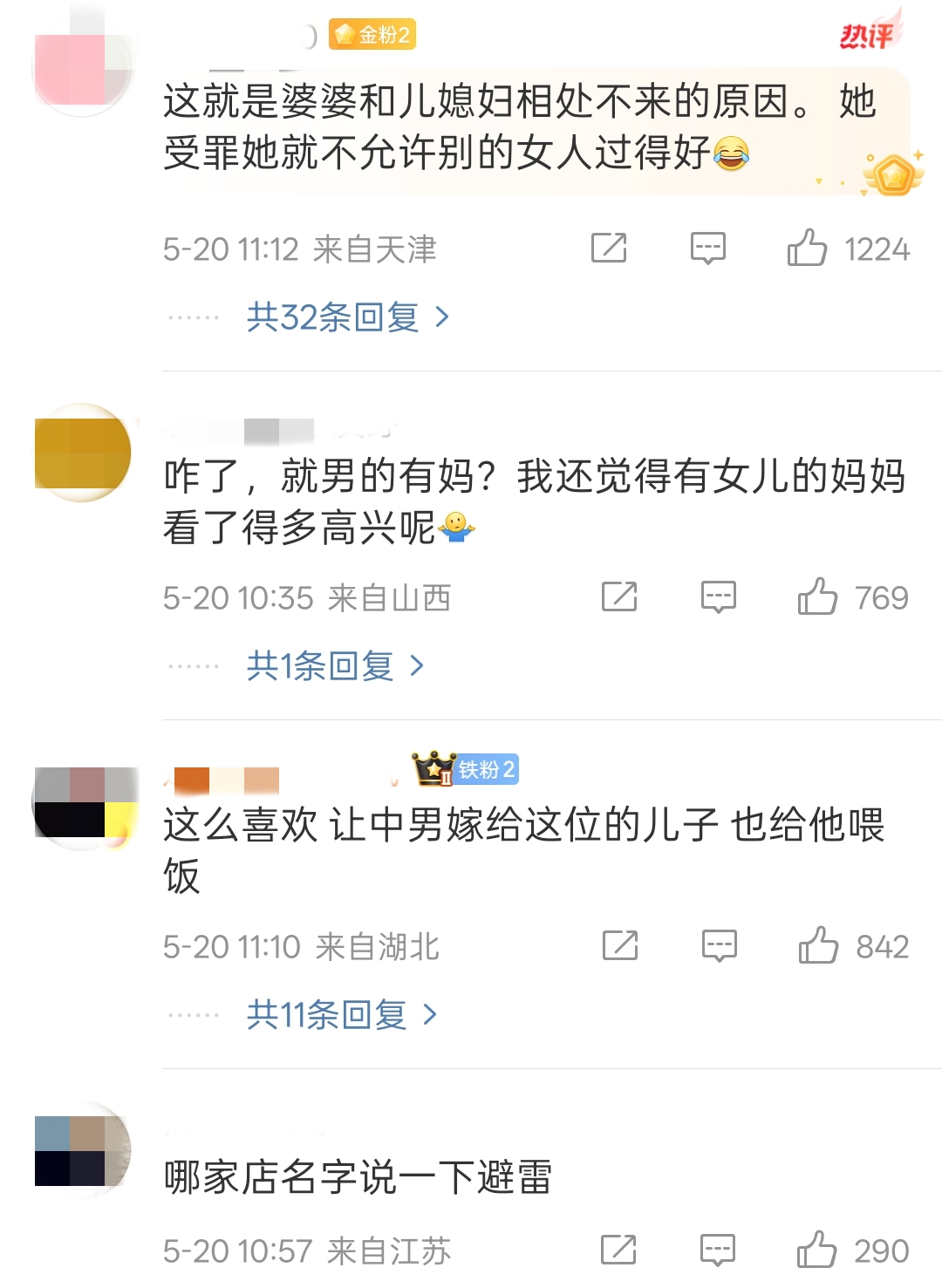The height and width of the screenshot is (1288, 942).
Task: Open avatar of the 天津 commenter
Action: tap(82, 68)
